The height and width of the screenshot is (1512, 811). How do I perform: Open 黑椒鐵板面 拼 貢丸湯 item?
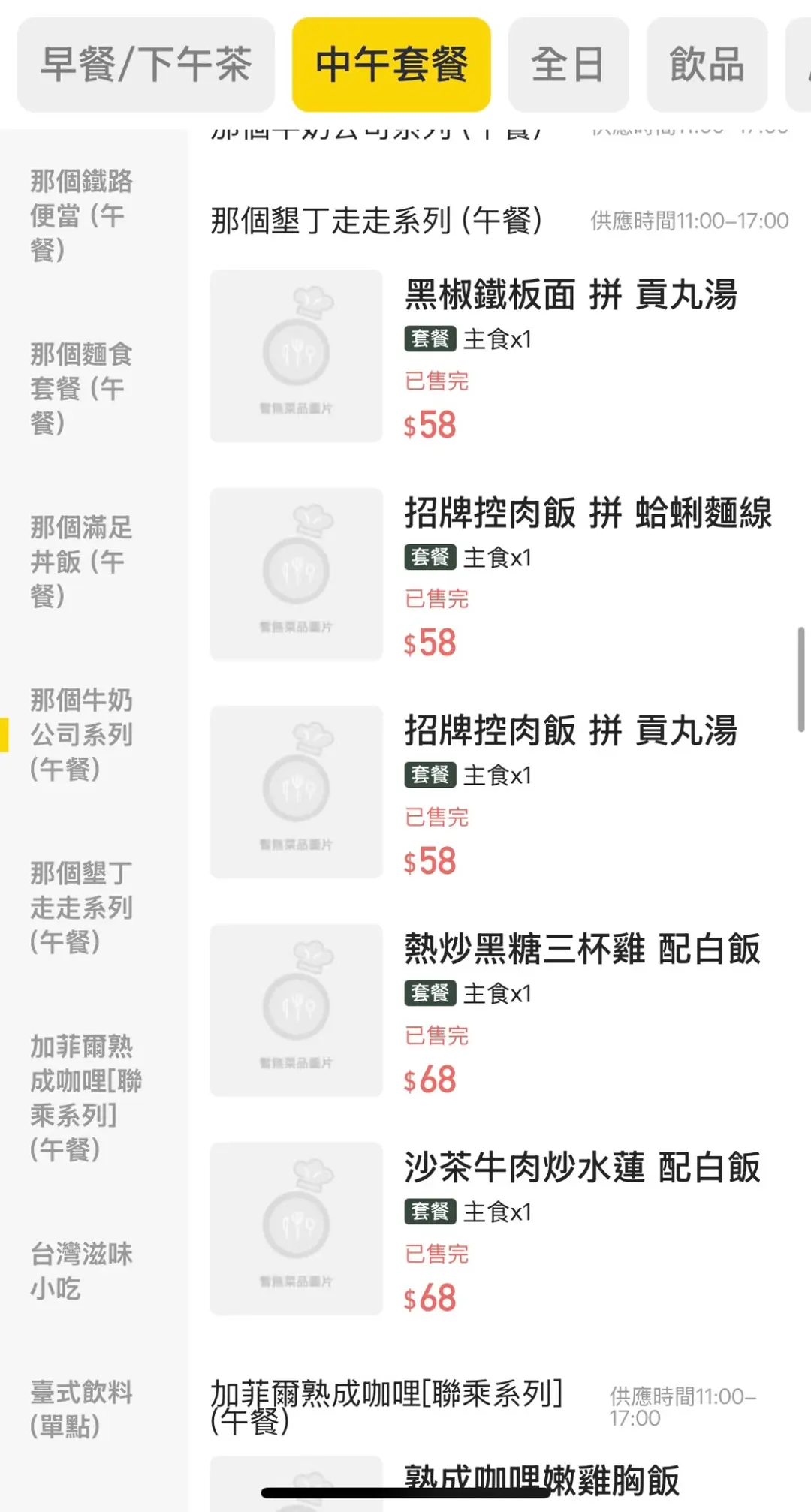coord(571,294)
